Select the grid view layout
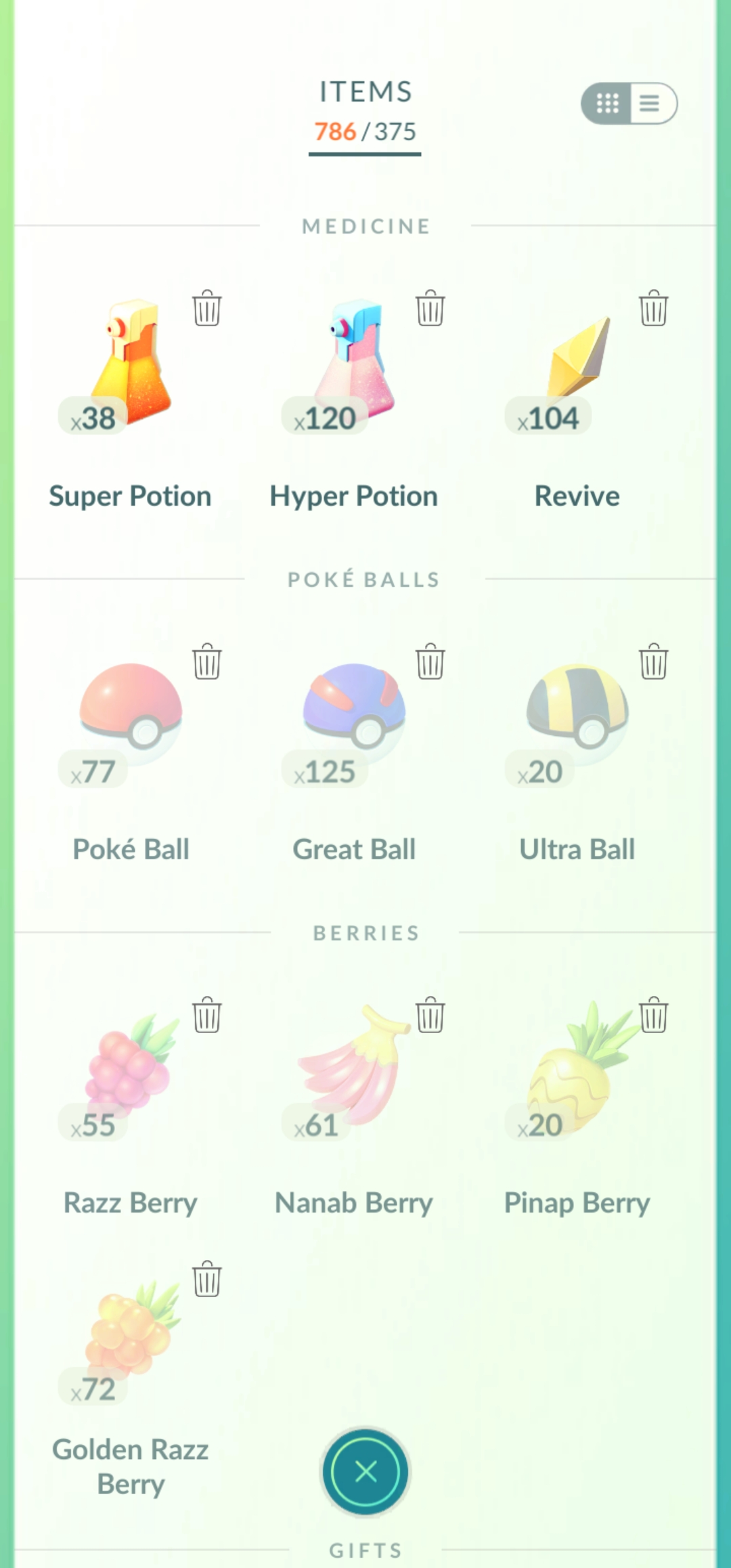This screenshot has height=1568, width=731. 607,104
